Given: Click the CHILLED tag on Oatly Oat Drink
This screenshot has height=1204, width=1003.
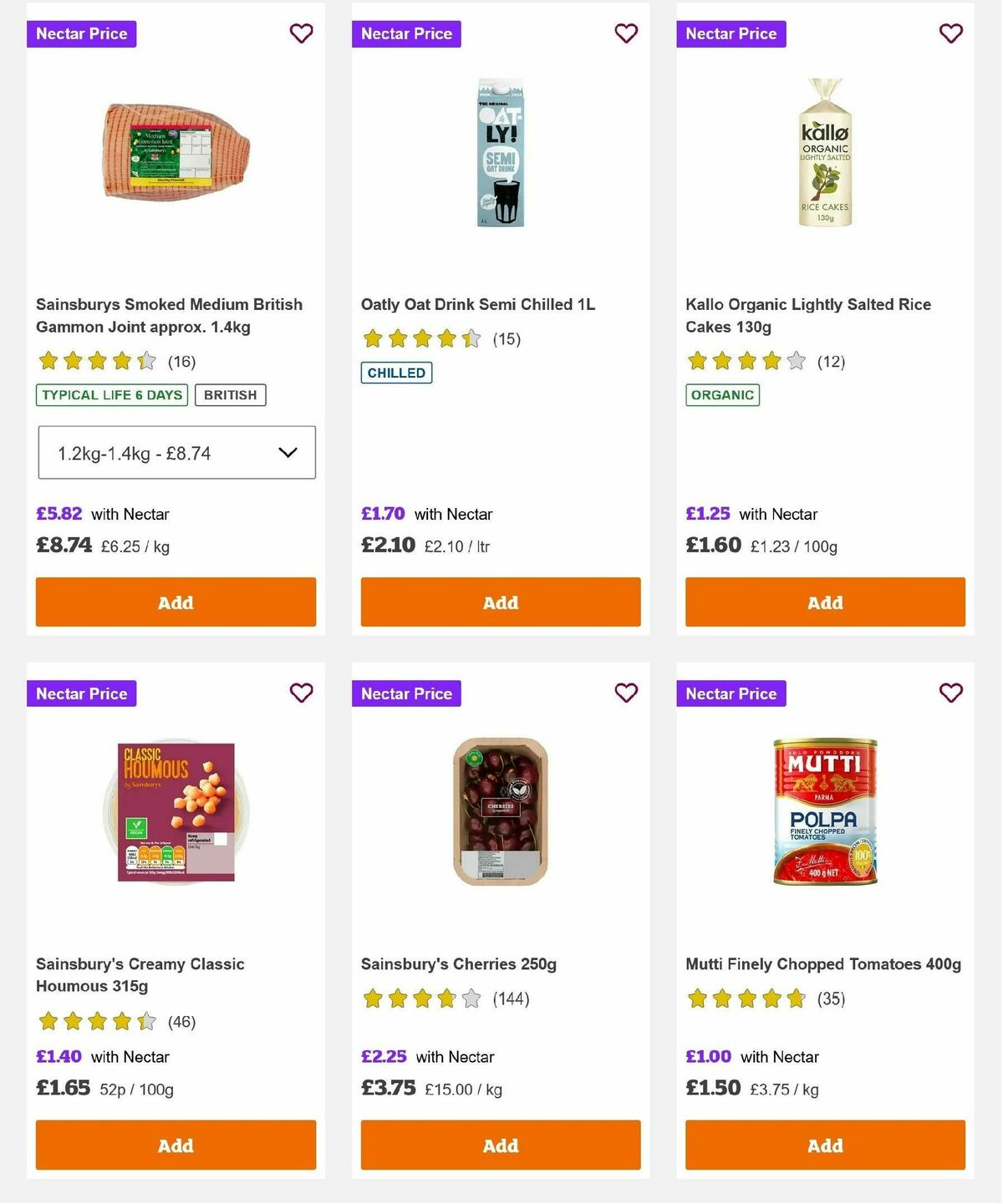Looking at the screenshot, I should point(396,373).
